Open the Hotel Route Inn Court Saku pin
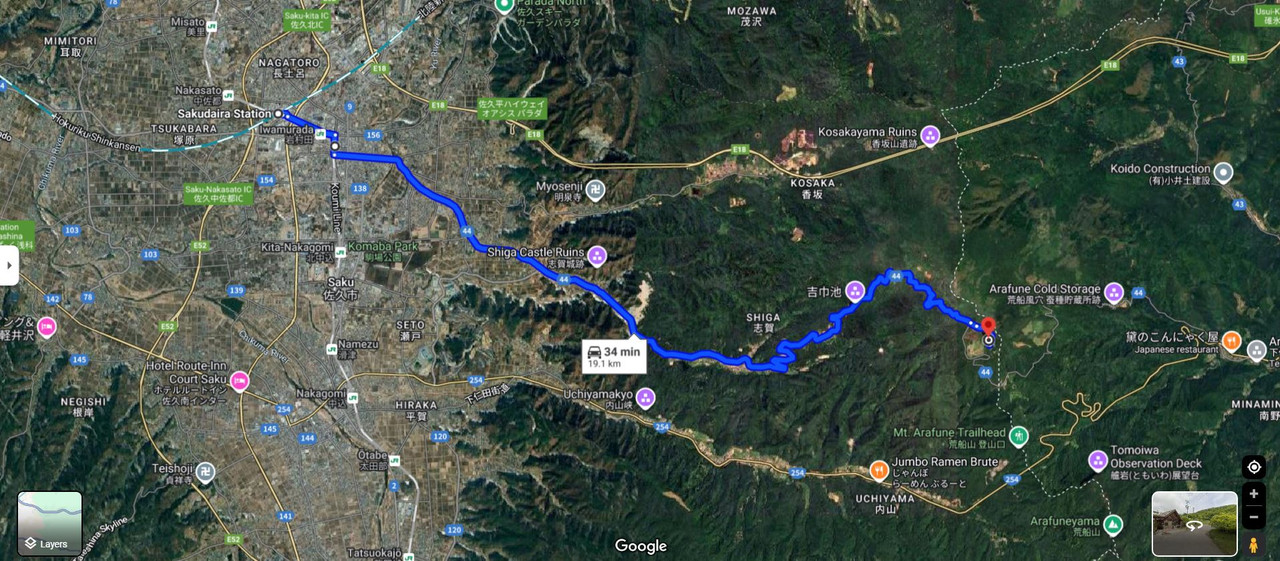The width and height of the screenshot is (1280, 561). (x=238, y=380)
